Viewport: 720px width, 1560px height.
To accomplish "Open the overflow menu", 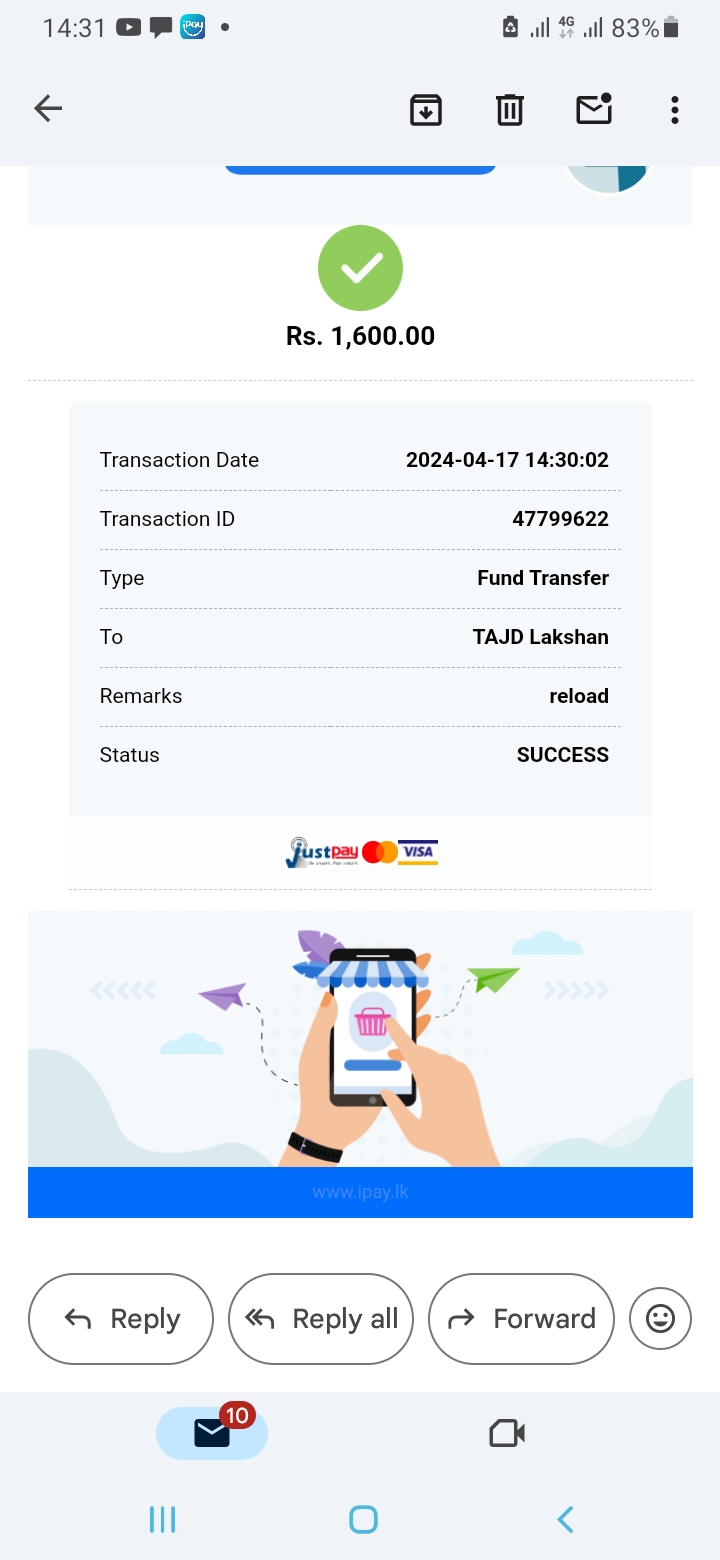I will pyautogui.click(x=675, y=109).
